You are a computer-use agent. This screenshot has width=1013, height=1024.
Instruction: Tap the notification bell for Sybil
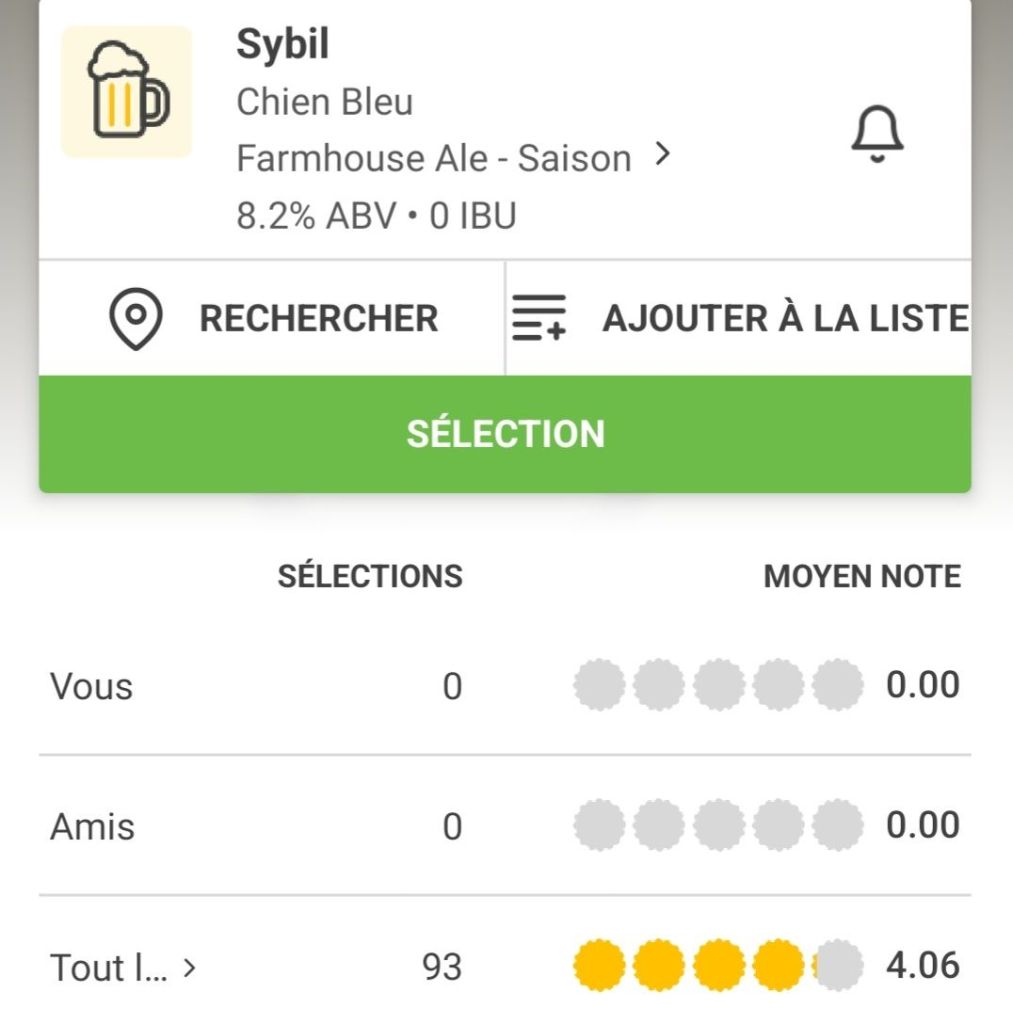[877, 134]
